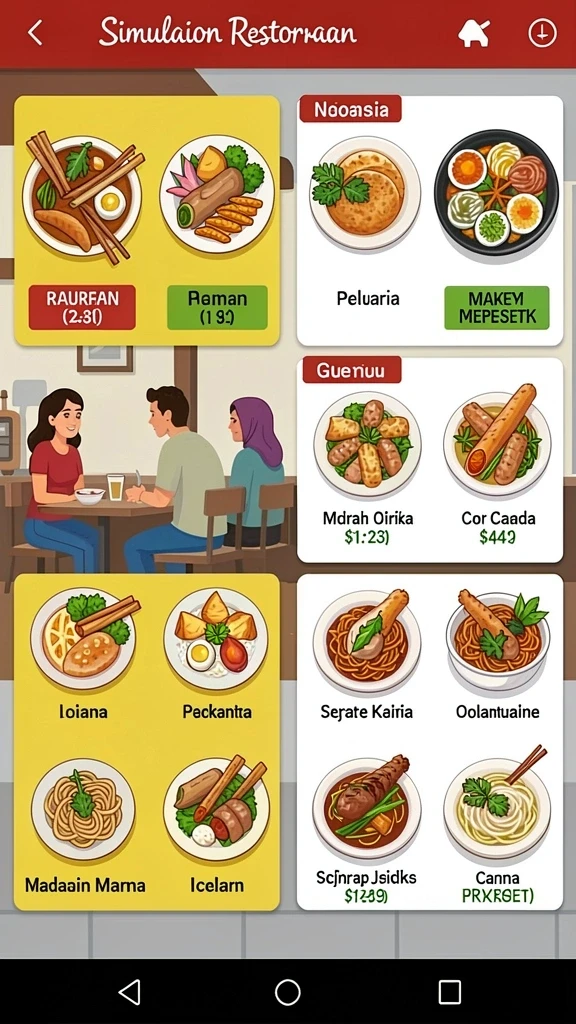576x1024 pixels.
Task: Open the Noasia category tag
Action: [x=350, y=109]
